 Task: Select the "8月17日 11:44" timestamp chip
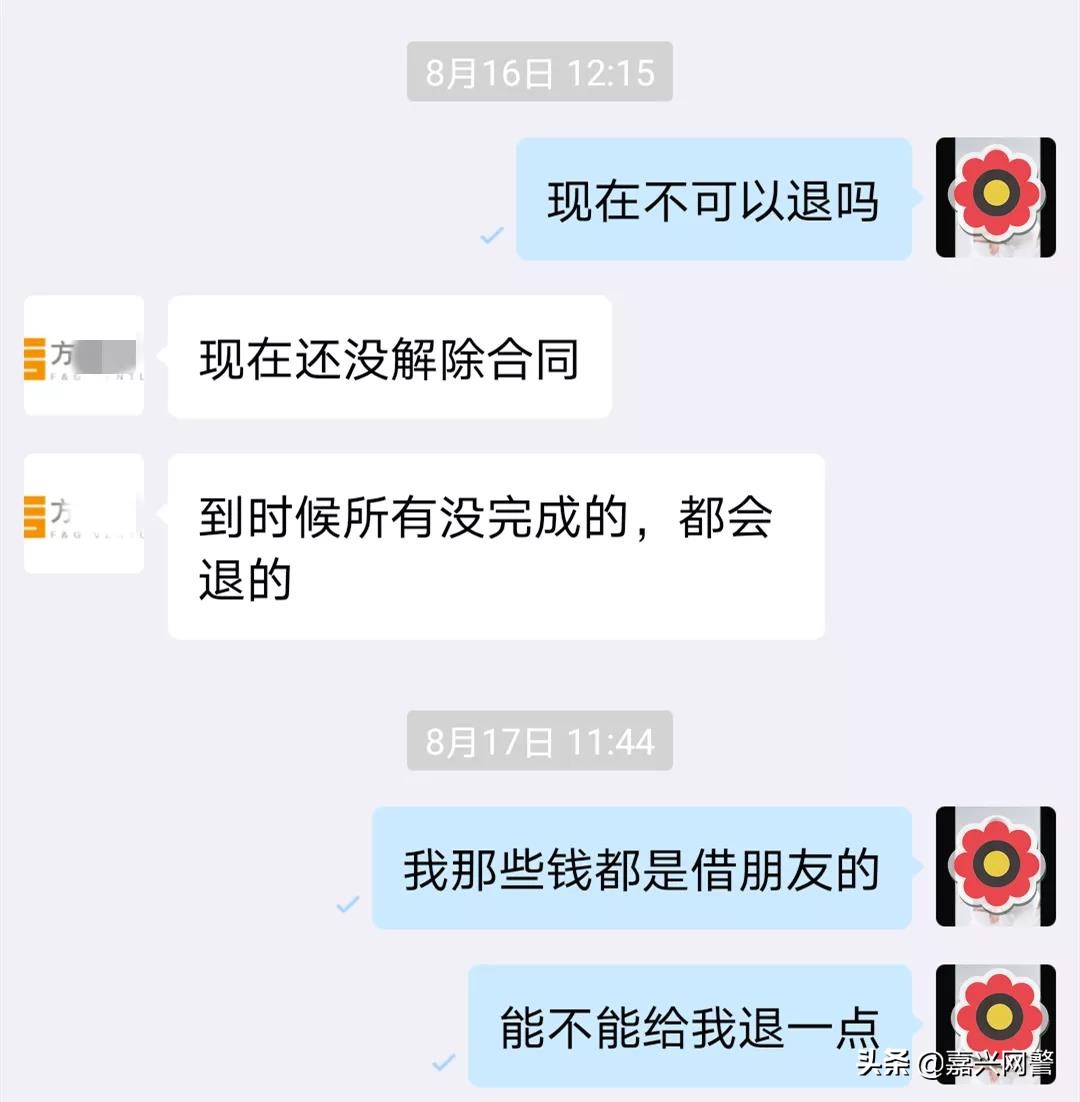click(539, 741)
